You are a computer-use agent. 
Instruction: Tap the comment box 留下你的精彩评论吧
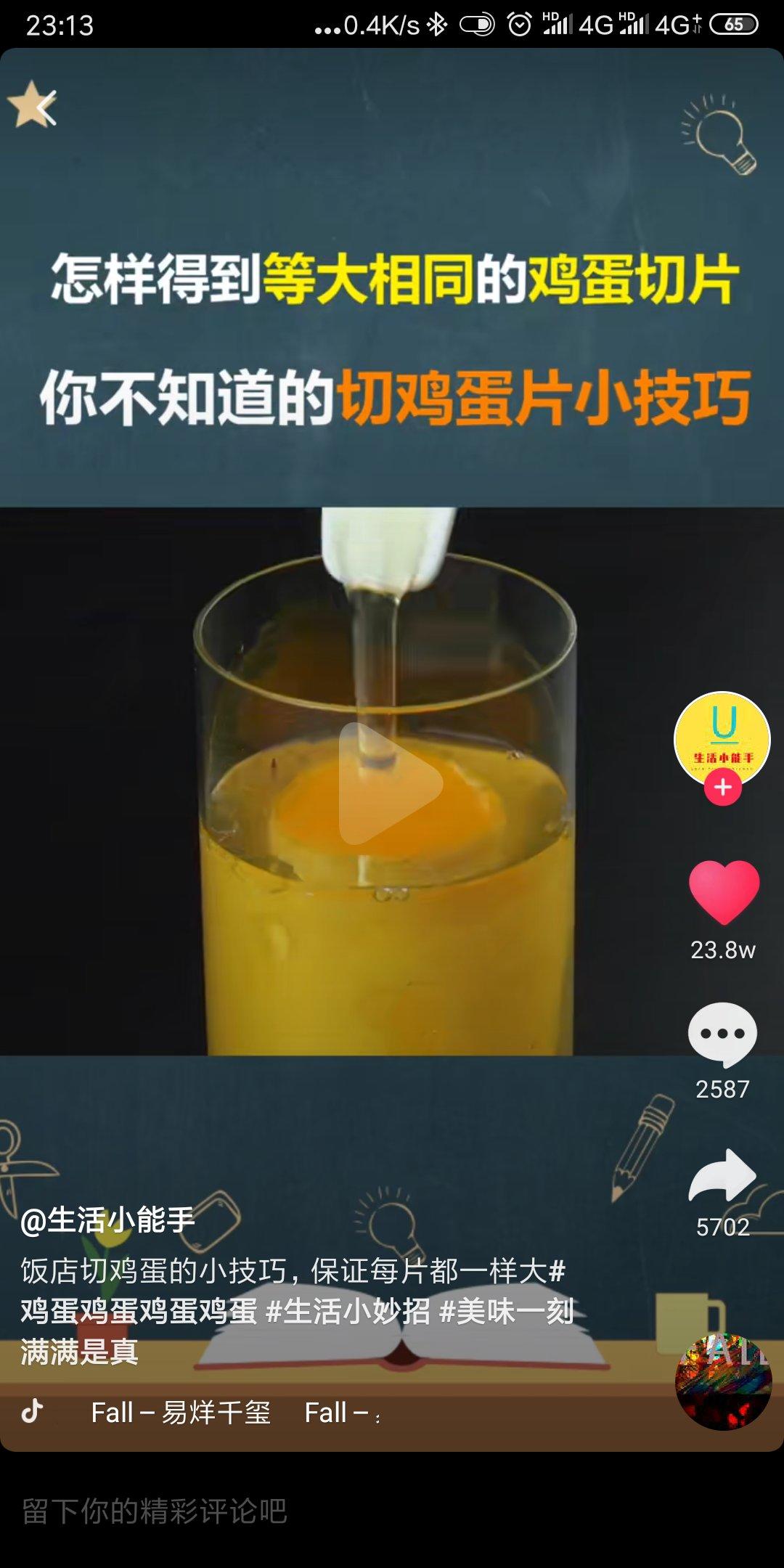(290, 1511)
